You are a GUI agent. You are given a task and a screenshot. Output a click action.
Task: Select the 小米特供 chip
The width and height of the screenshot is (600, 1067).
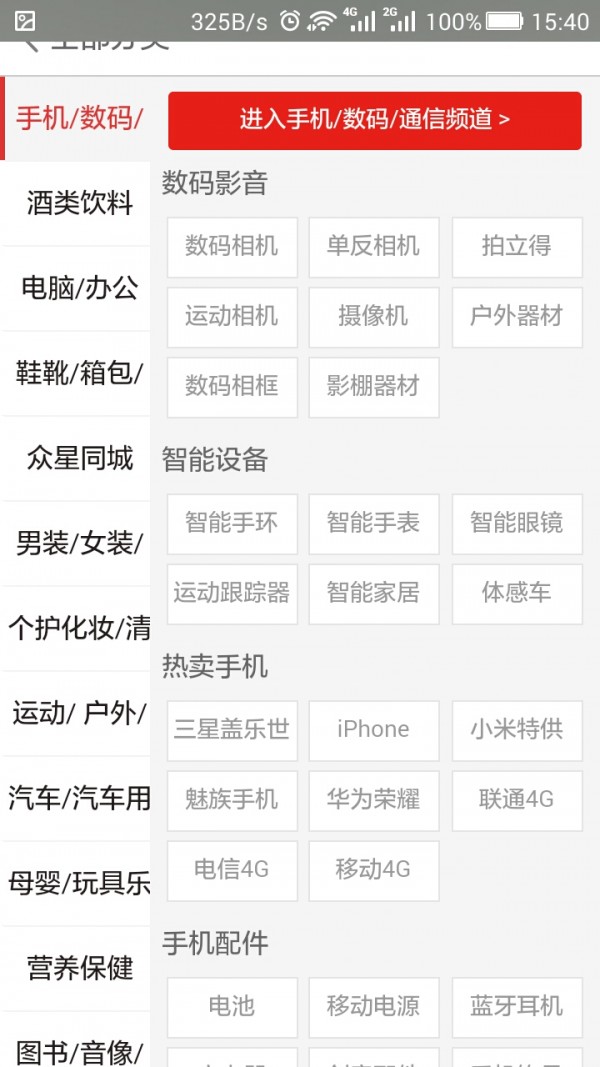(x=516, y=729)
